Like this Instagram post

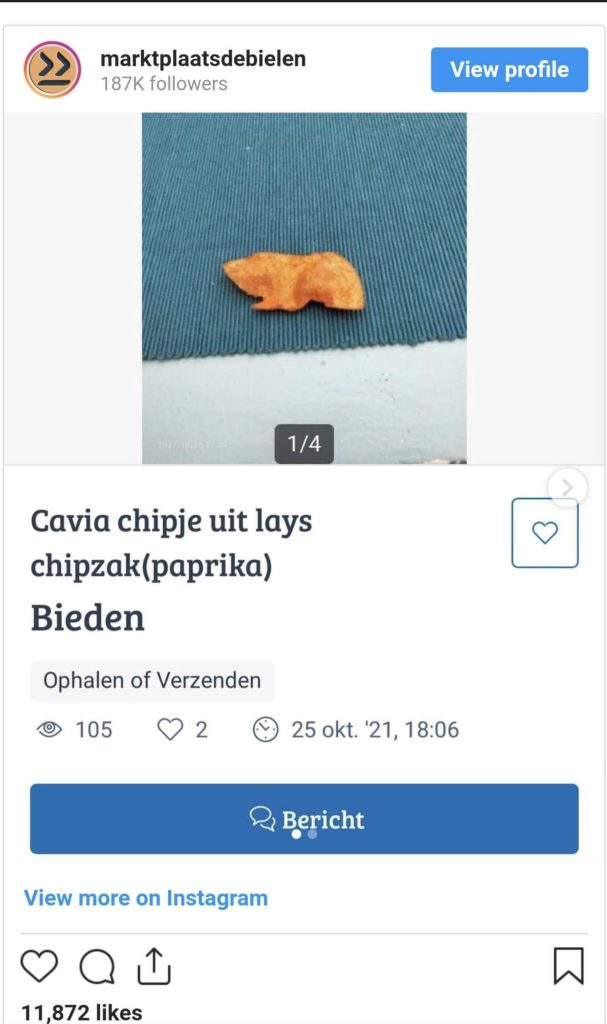40,966
